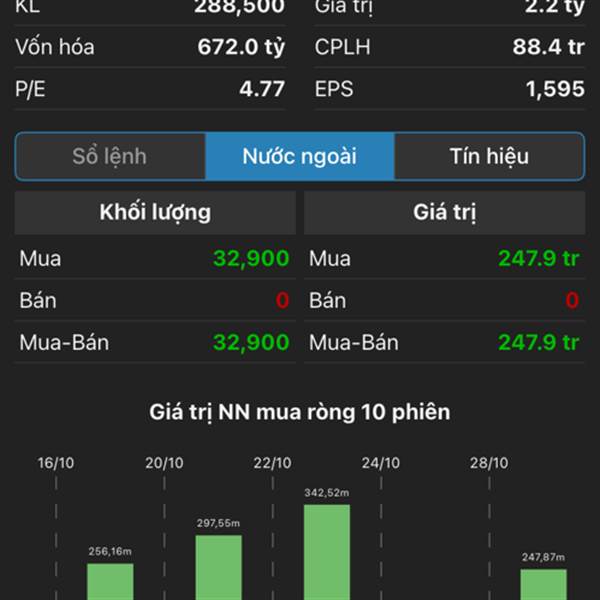Select the Nước ngoài tab
The image size is (600, 600).
299,157
